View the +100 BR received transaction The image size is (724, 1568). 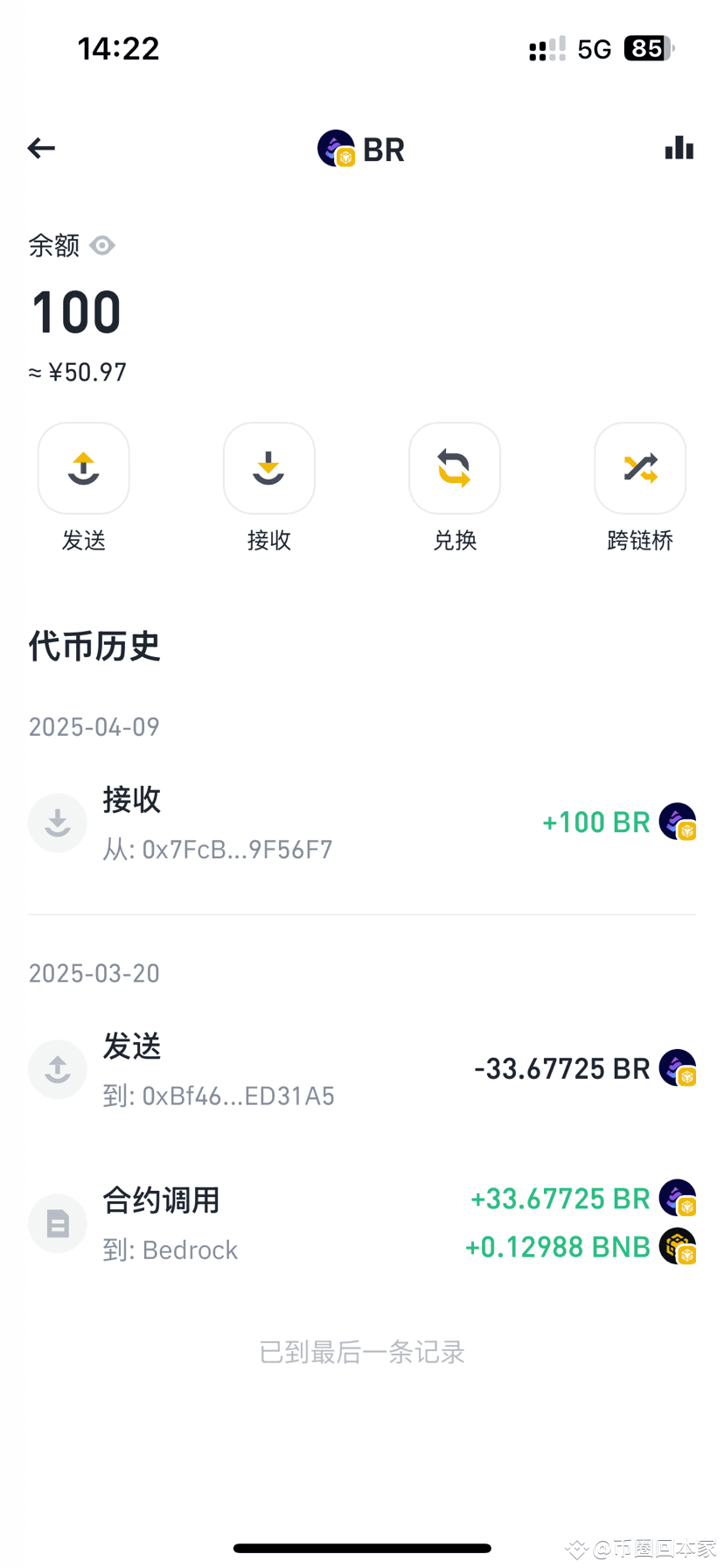362,823
